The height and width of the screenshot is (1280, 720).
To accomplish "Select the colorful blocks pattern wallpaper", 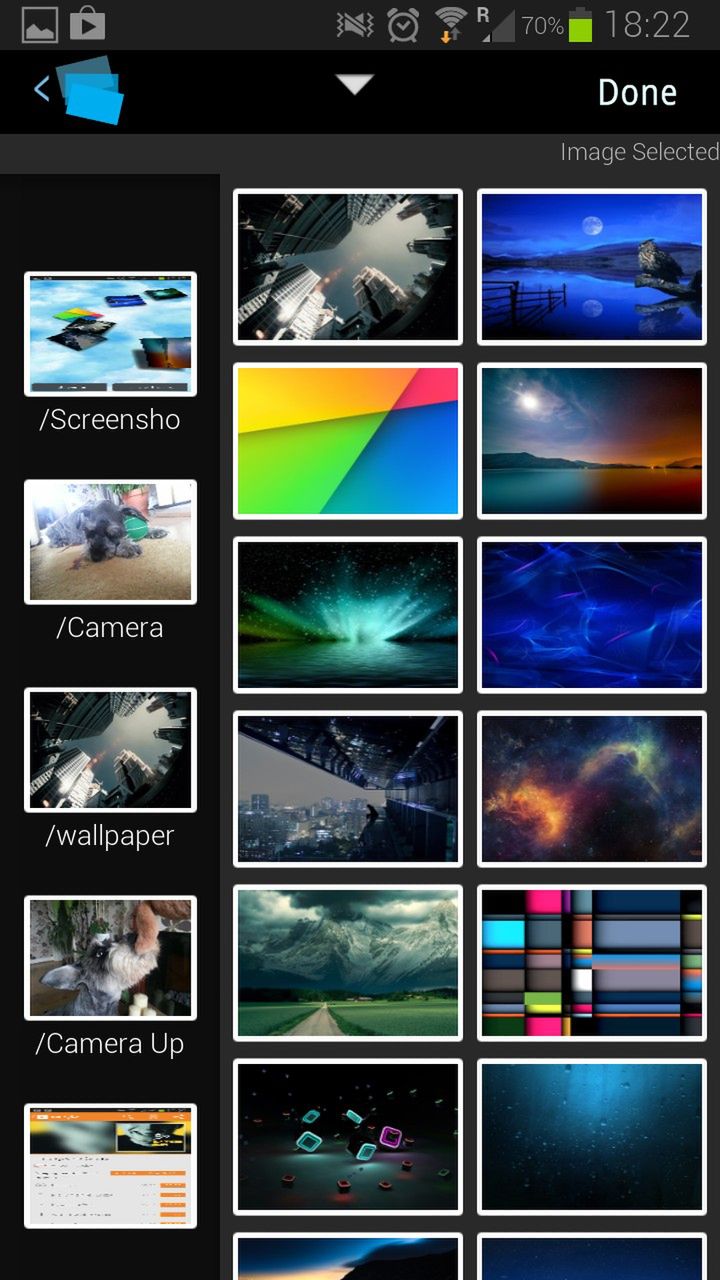I will click(592, 963).
